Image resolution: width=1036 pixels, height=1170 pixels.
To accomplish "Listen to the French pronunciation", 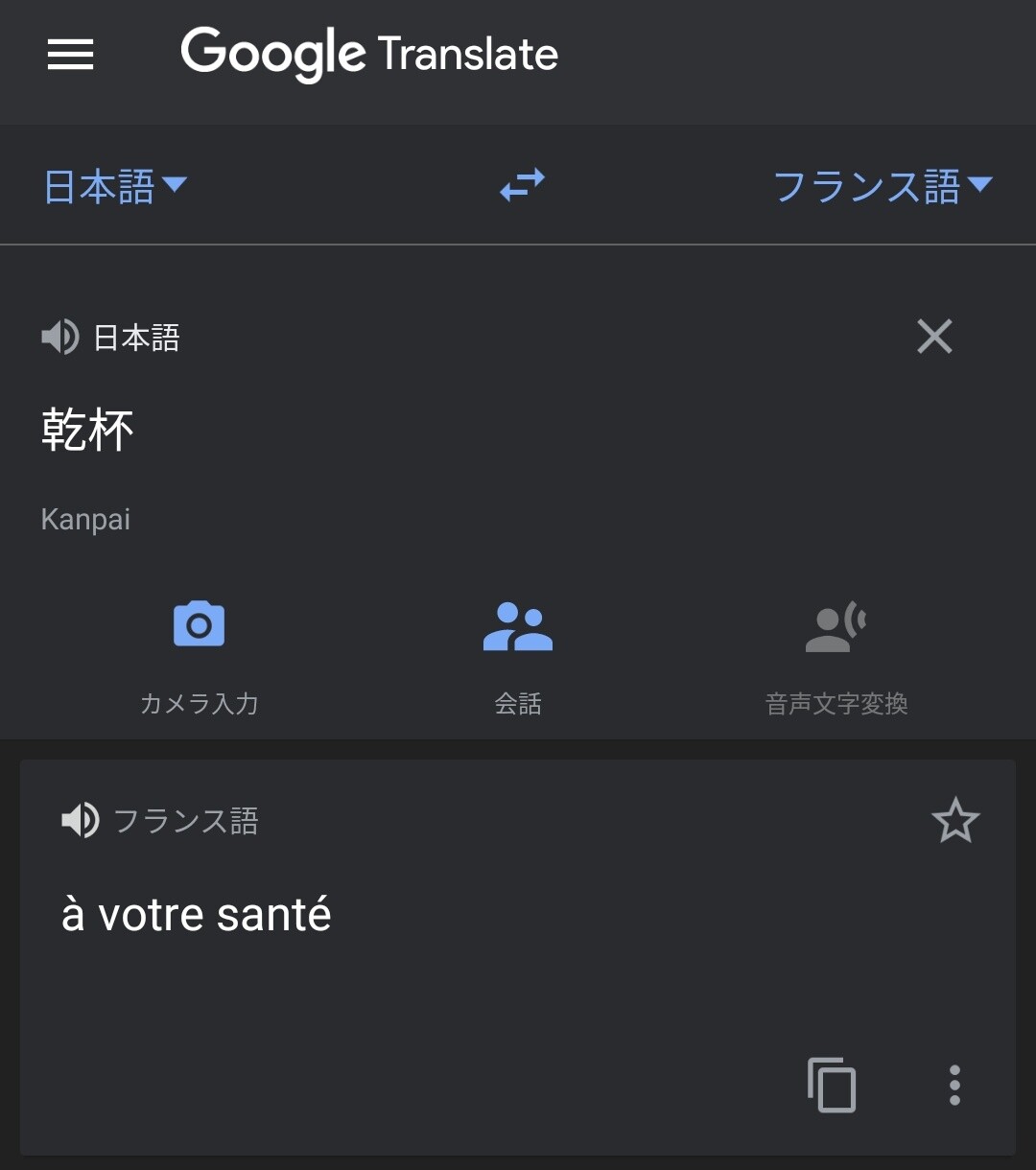I will coord(82,820).
